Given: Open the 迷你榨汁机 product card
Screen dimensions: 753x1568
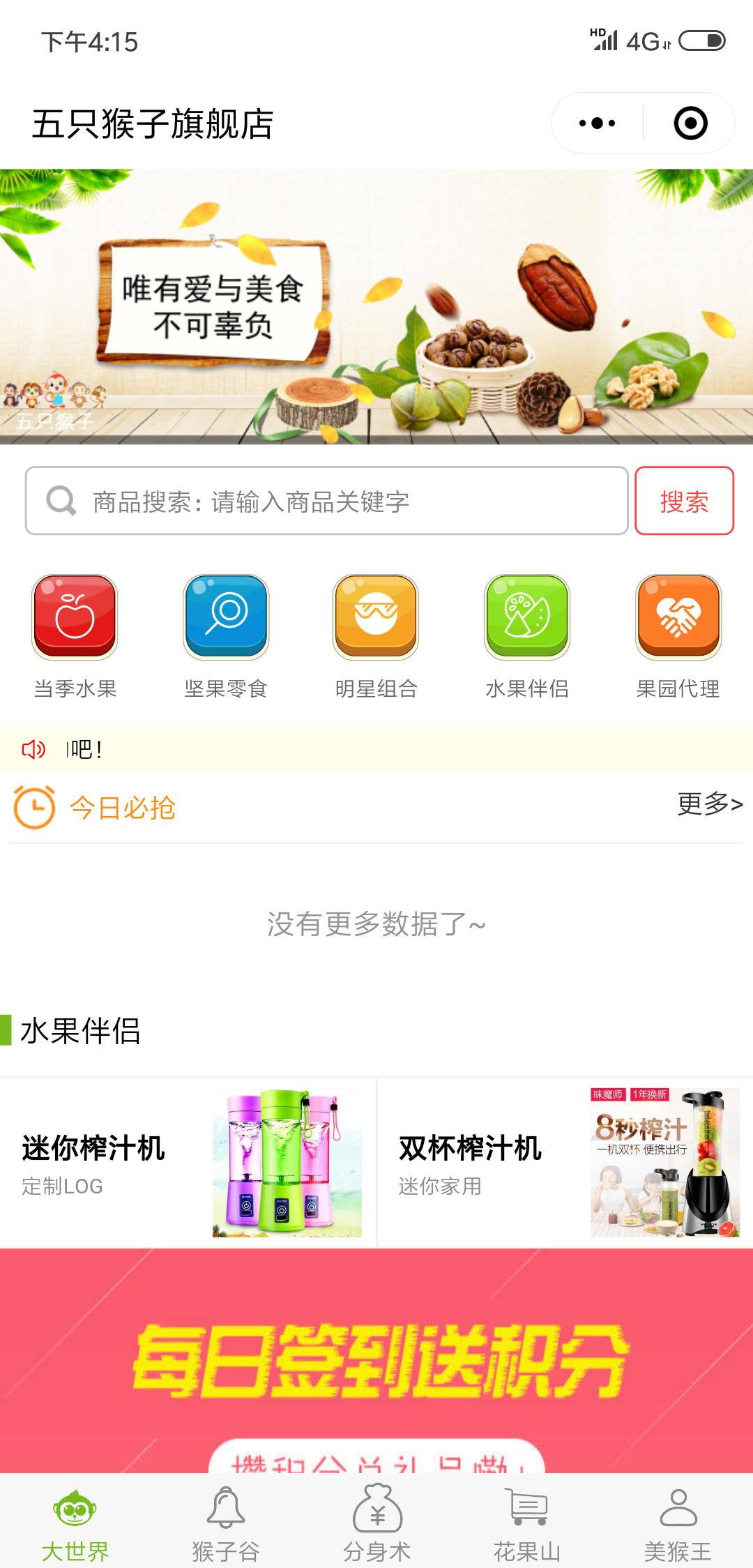Looking at the screenshot, I should click(x=188, y=1163).
